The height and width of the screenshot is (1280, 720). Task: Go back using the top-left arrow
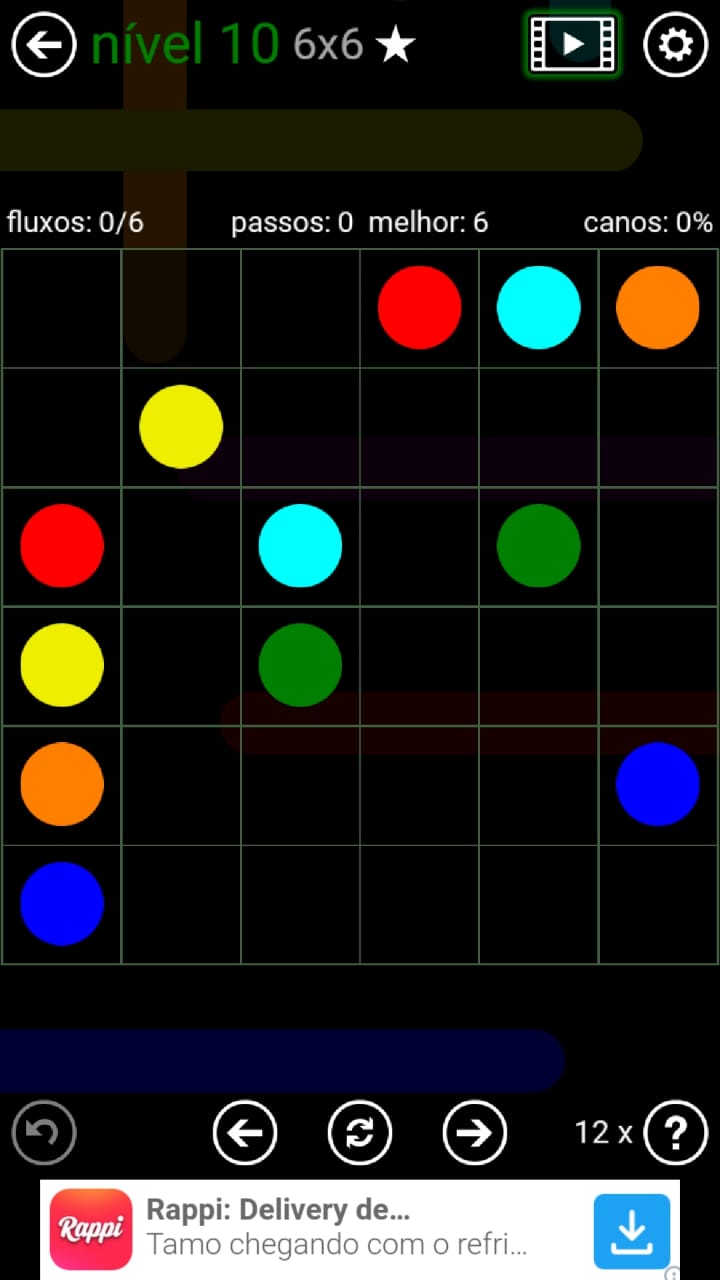pyautogui.click(x=44, y=44)
